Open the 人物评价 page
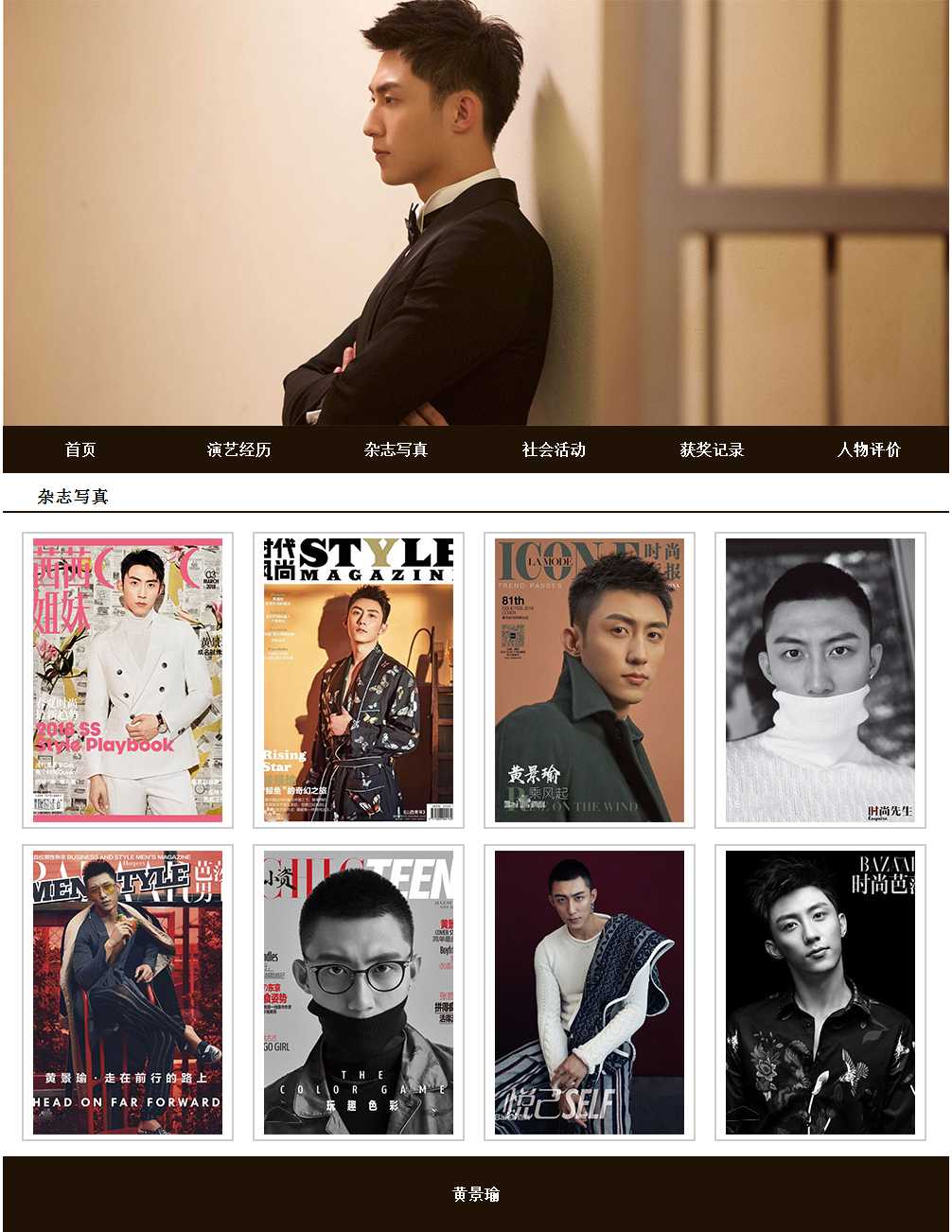Screen dimensions: 952x1232 tap(869, 449)
